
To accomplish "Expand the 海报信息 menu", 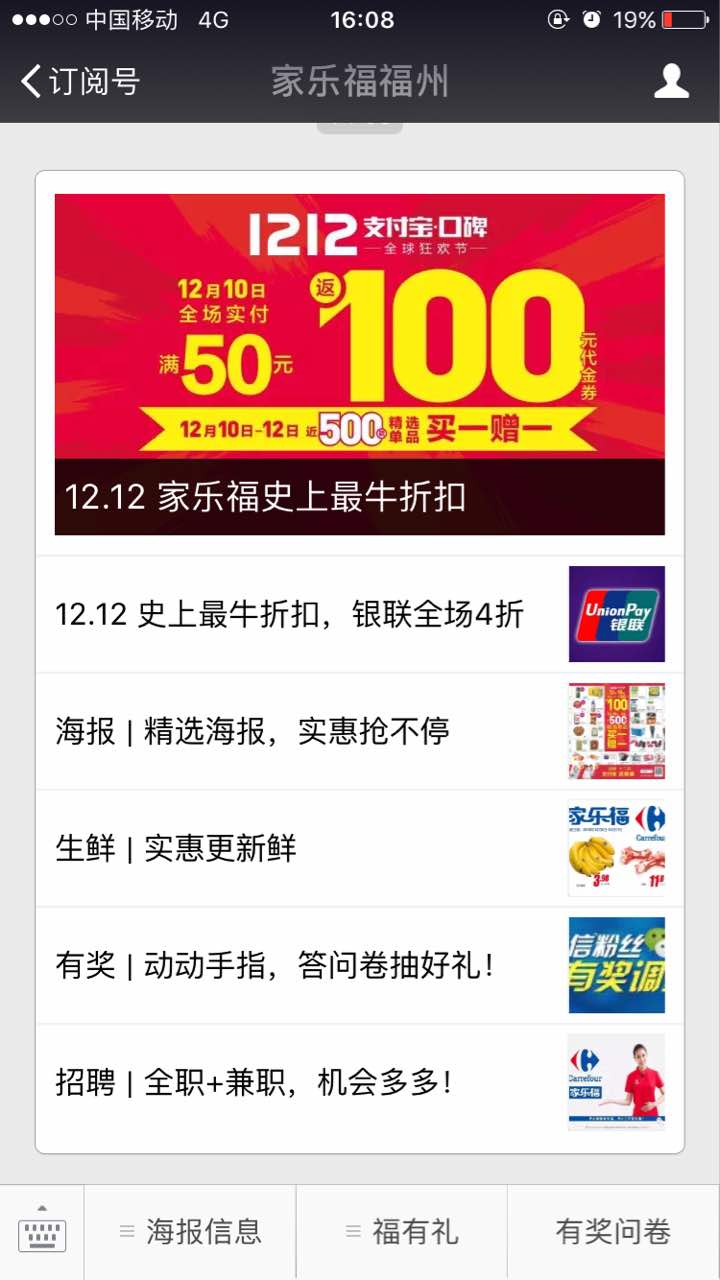I will point(190,1232).
